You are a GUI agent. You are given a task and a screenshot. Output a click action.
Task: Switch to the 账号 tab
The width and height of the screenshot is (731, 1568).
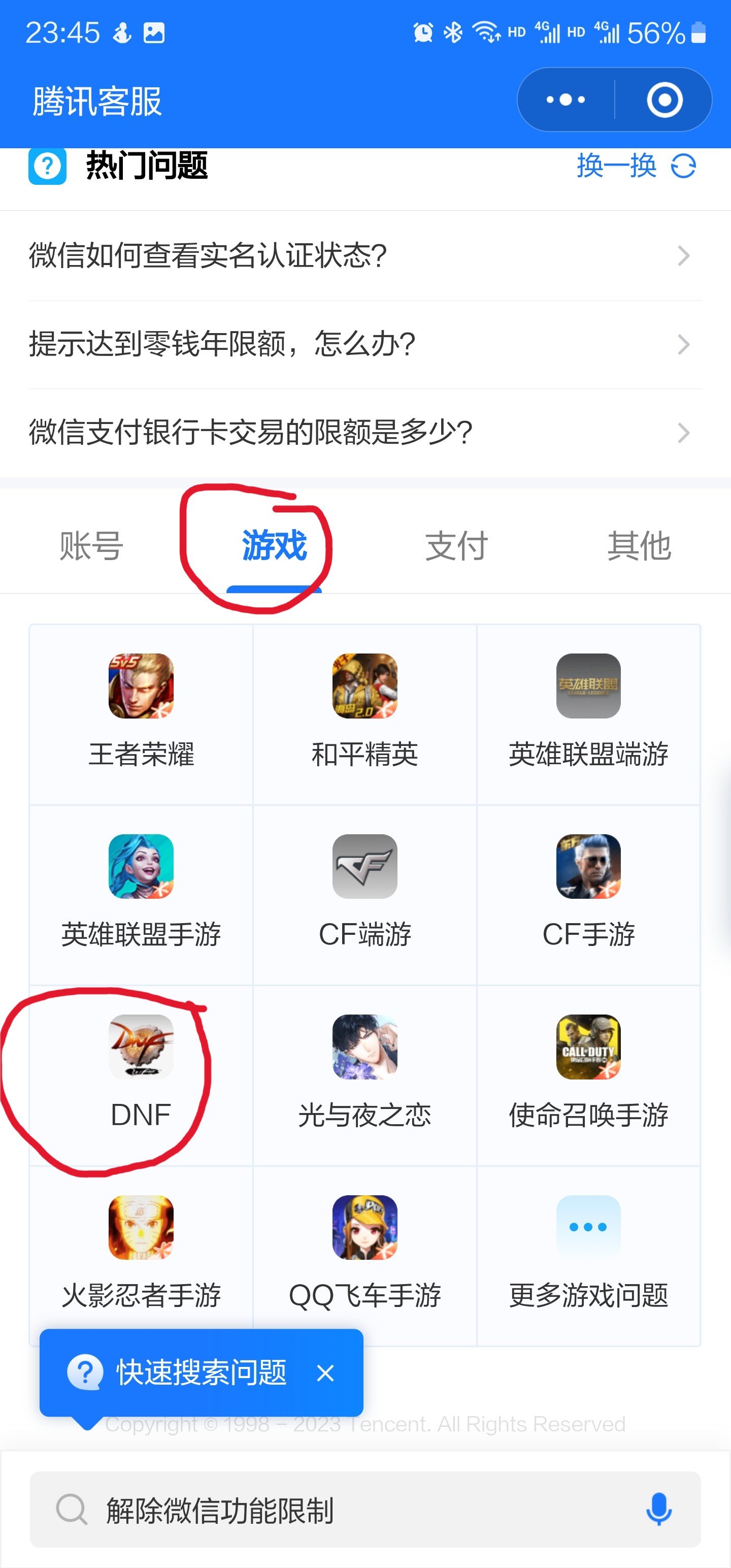tap(91, 545)
